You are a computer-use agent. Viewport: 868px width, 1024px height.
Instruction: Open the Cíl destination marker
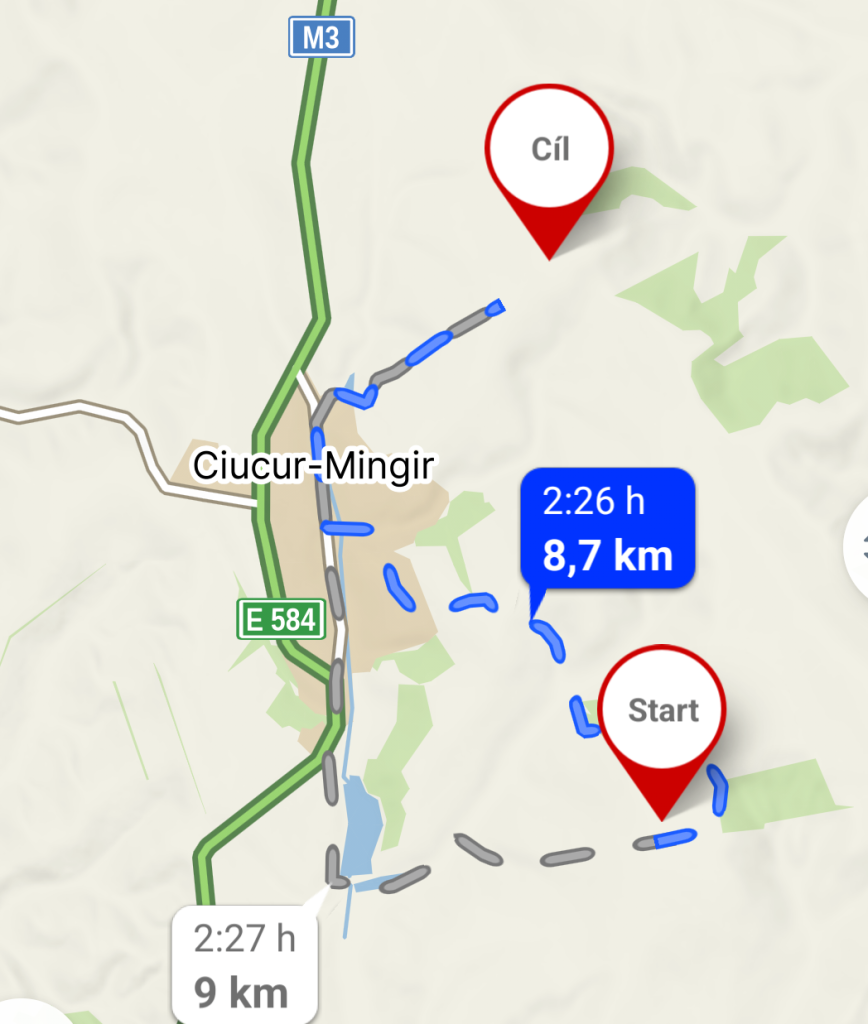point(549,151)
